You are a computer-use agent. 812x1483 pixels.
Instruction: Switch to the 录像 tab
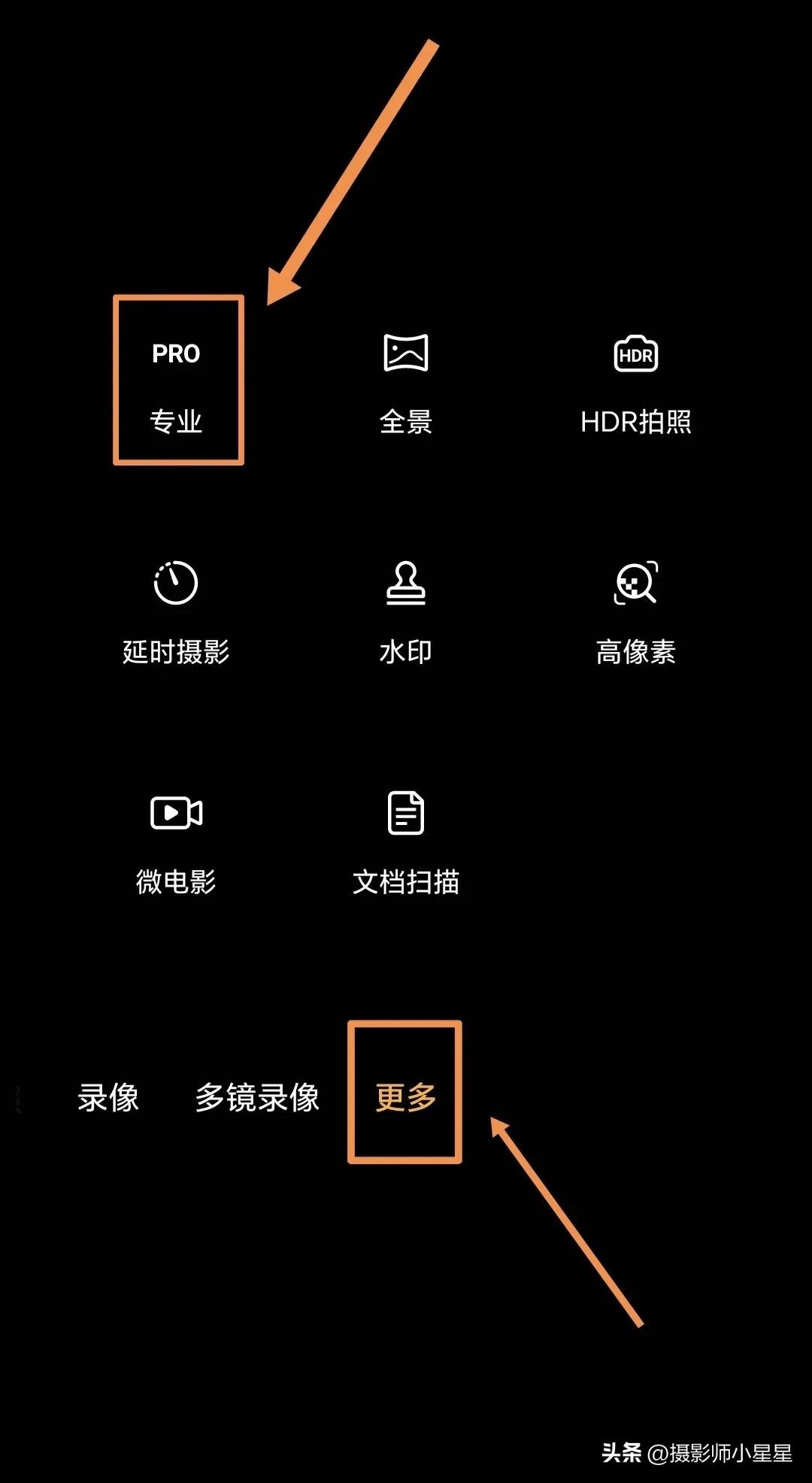[x=108, y=1097]
